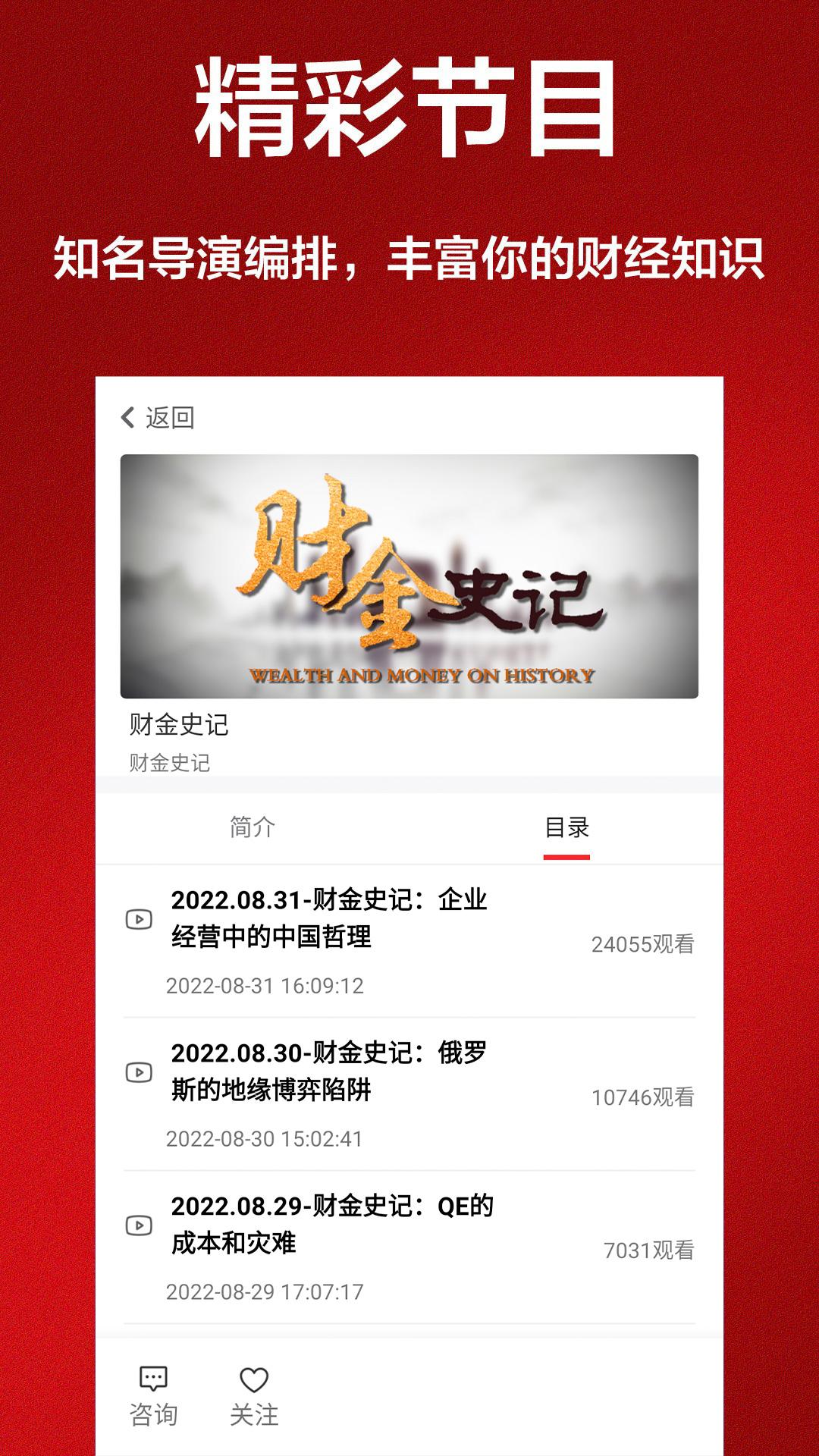Image resolution: width=819 pixels, height=1456 pixels.
Task: Switch to the 目录 tab
Action: point(565,827)
